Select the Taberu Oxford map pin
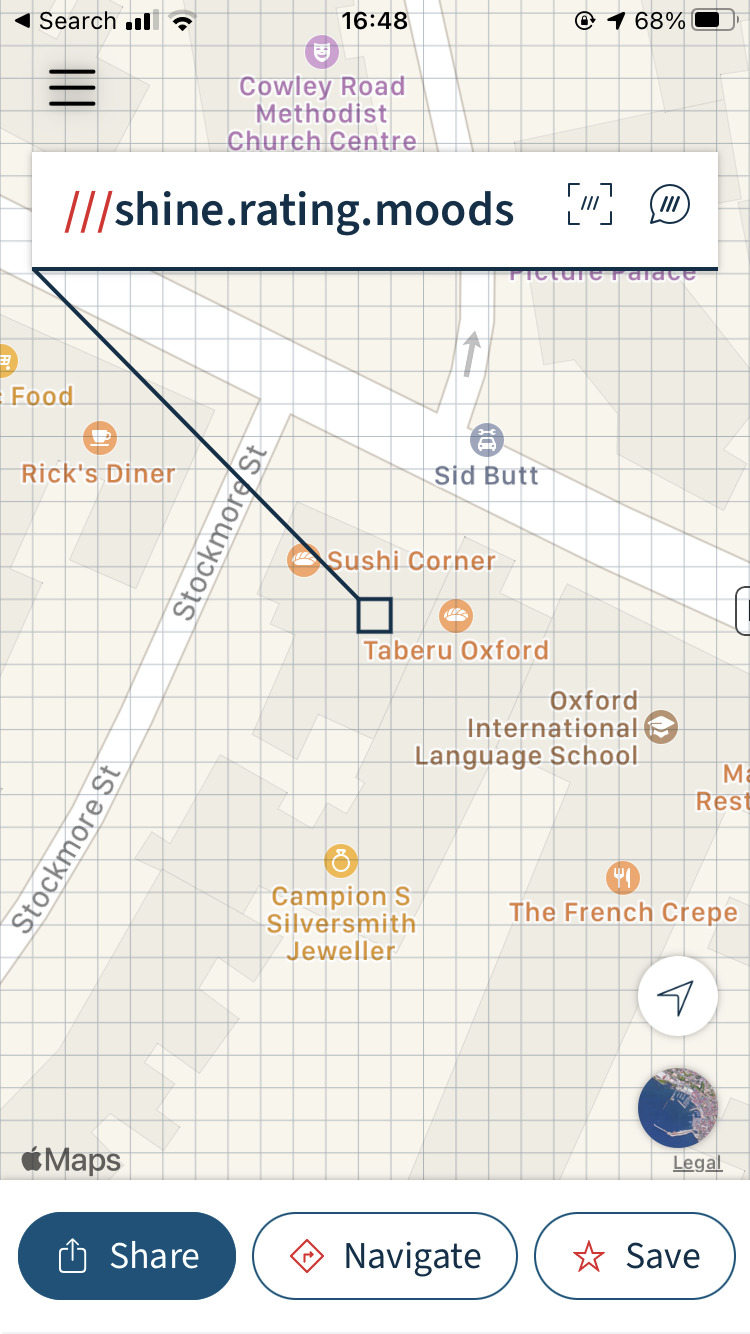 pyautogui.click(x=456, y=616)
